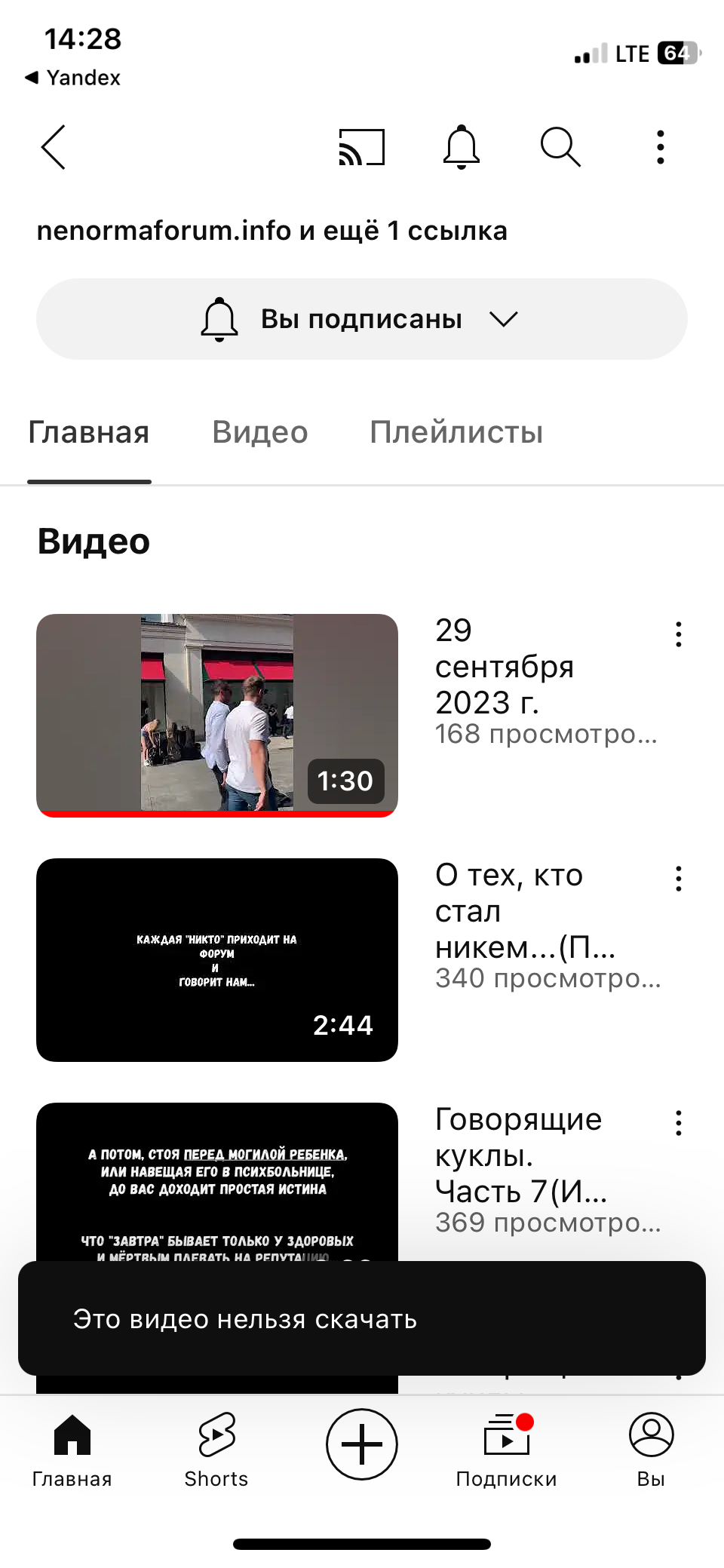Open the channel overflow menu
Screen dimensions: 724x1568
tap(660, 147)
